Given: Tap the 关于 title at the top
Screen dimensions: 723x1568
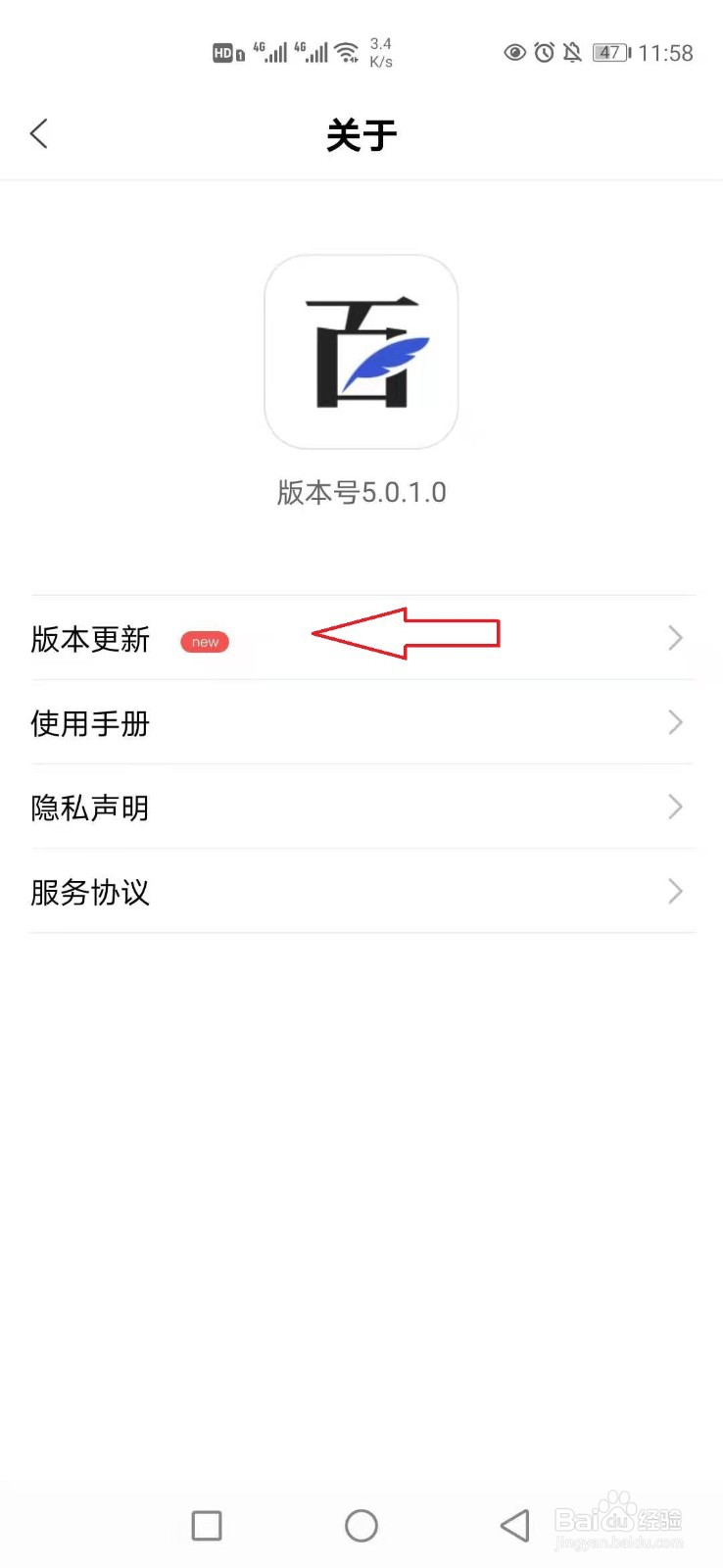Looking at the screenshot, I should tap(361, 136).
